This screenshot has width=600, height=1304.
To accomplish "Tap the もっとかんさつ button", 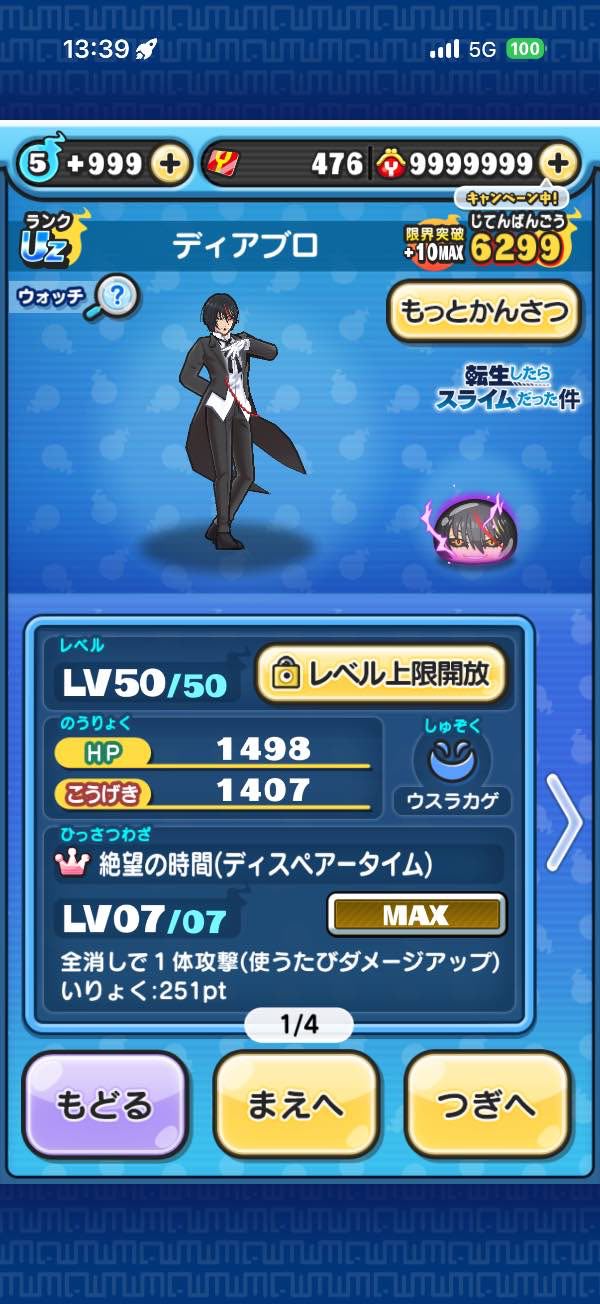I will pos(484,313).
